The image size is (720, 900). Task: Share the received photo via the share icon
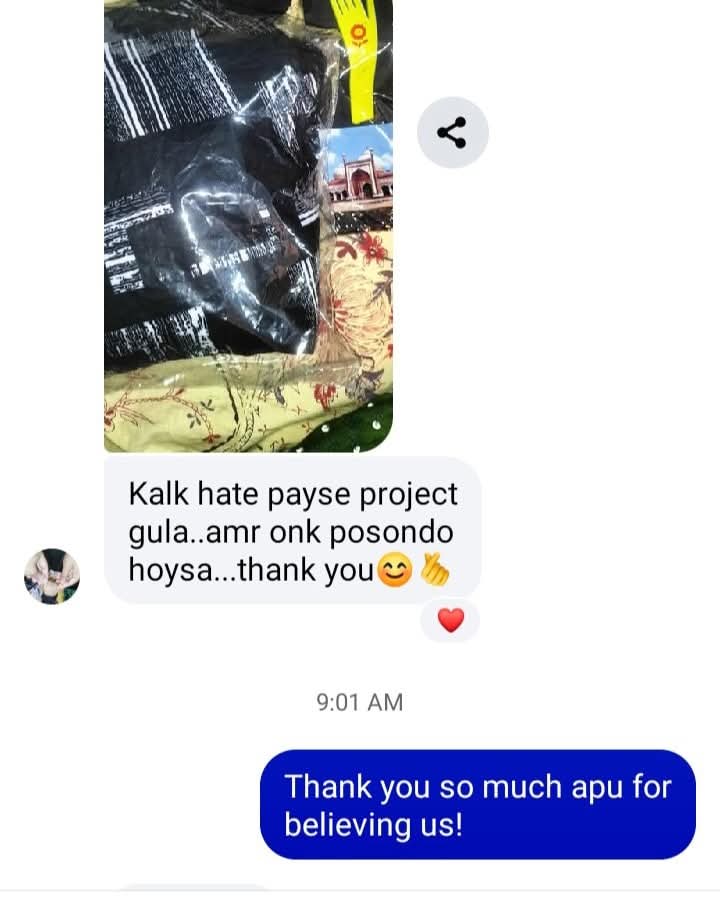pos(452,132)
